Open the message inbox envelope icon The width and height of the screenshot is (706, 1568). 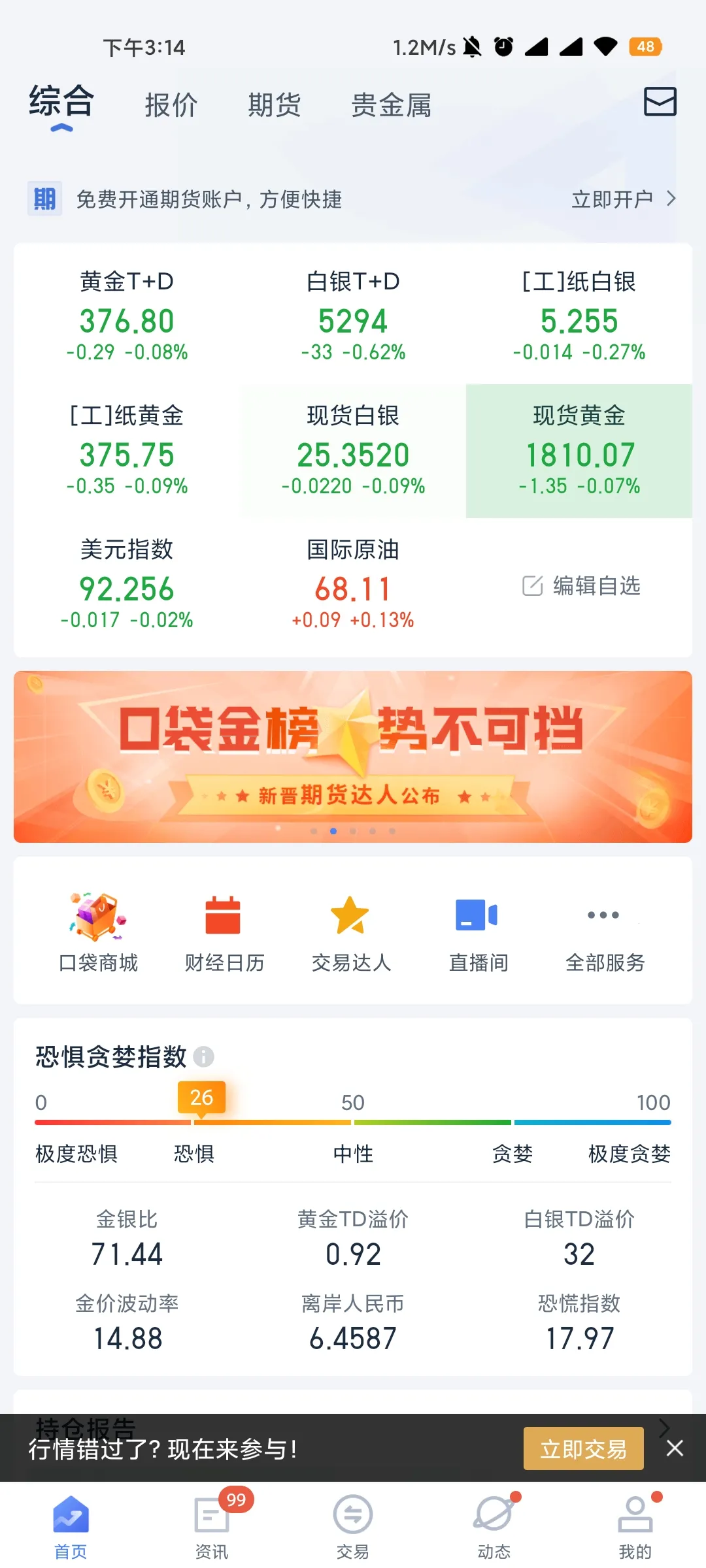[660, 103]
